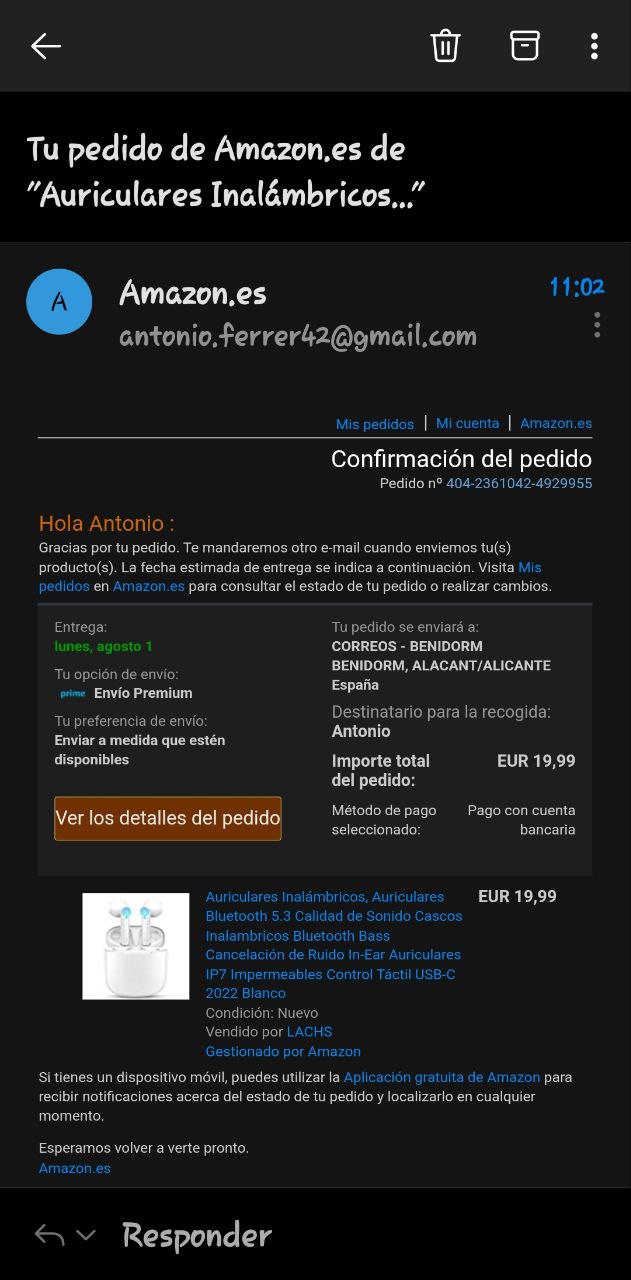Screen dimensions: 631x1280
Task: Open the Auriculares Inalámbricos product link
Action: [333, 945]
